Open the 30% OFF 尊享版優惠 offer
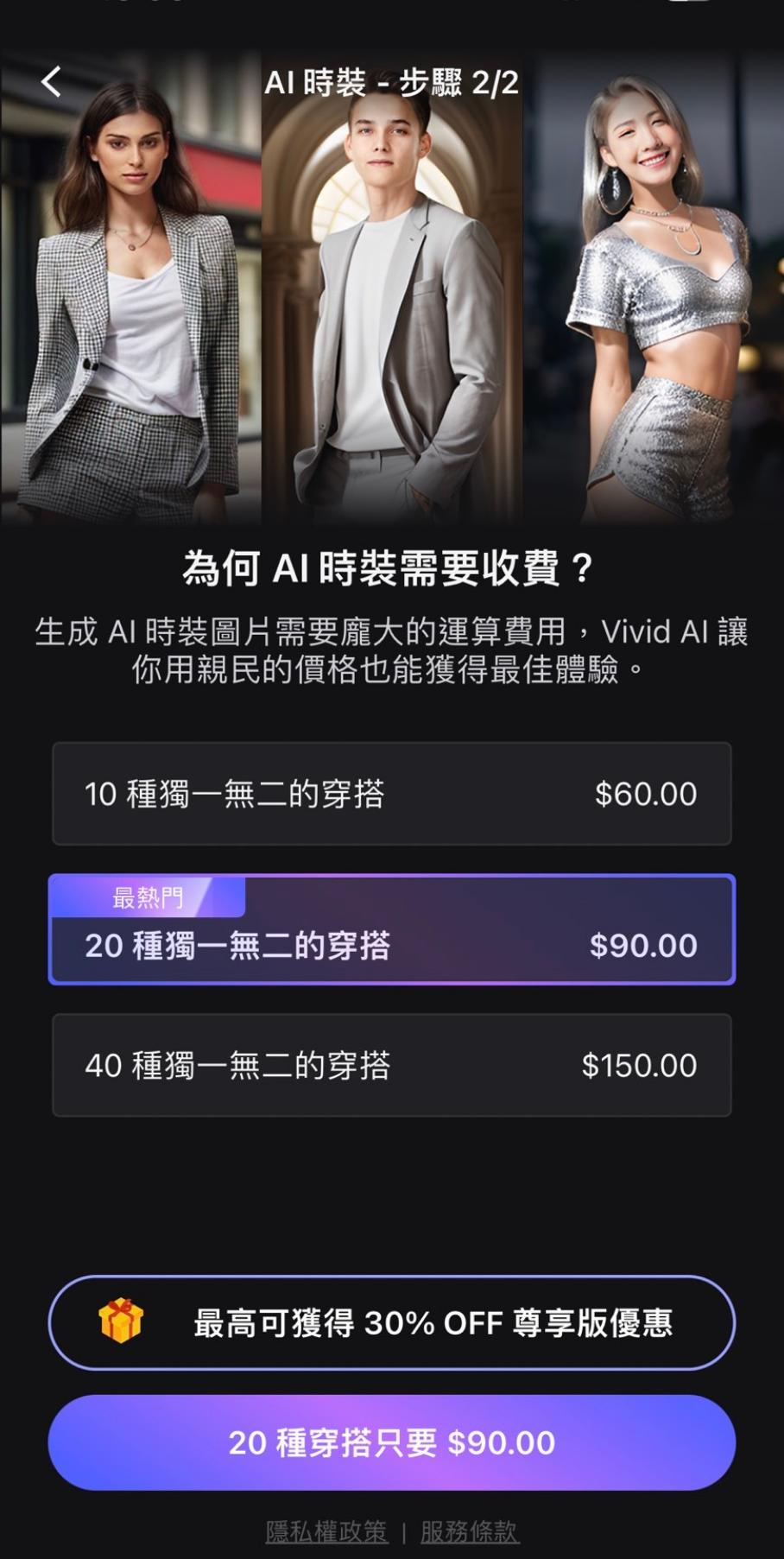This screenshot has width=784, height=1559. [391, 1322]
